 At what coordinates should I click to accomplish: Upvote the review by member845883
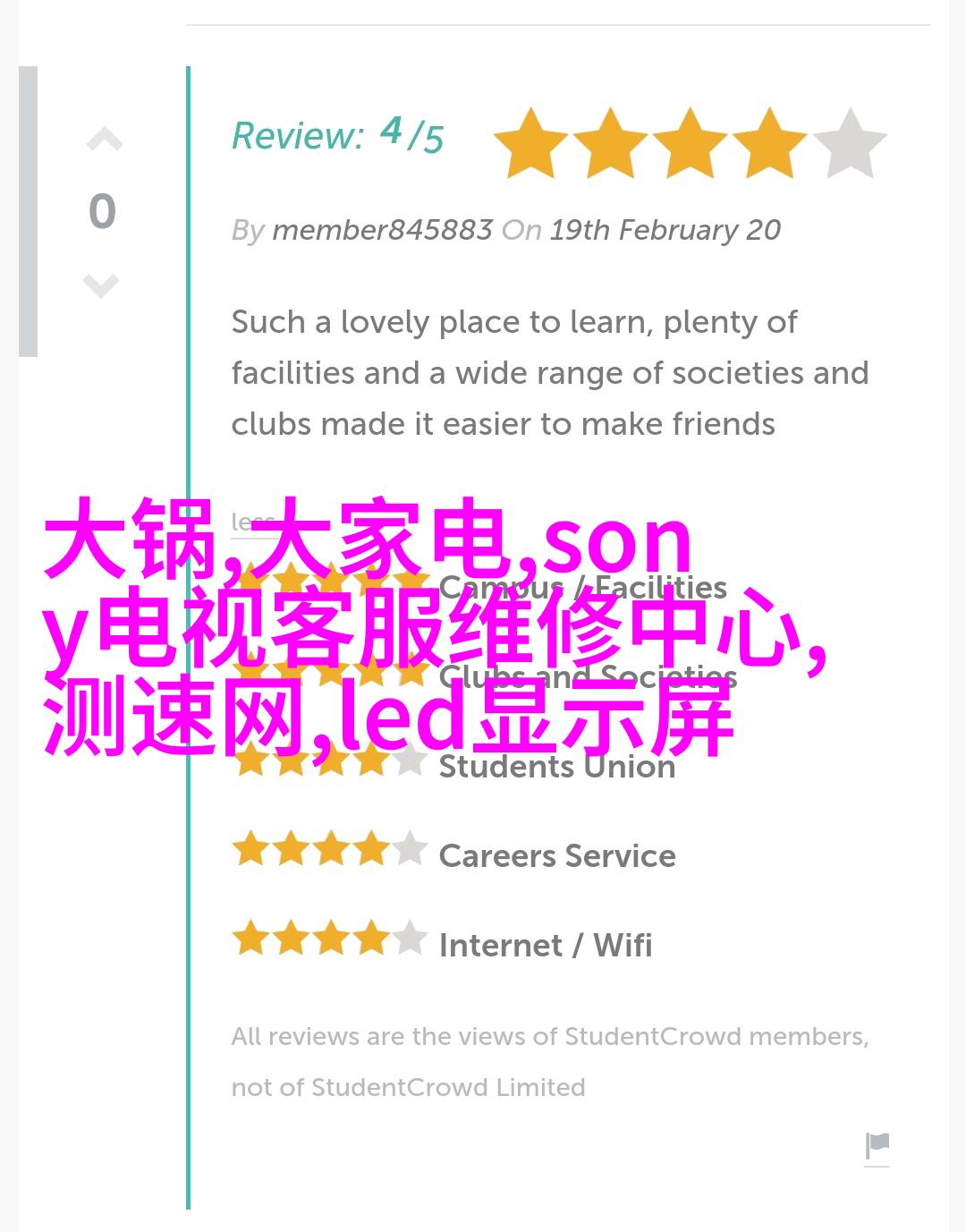[104, 140]
